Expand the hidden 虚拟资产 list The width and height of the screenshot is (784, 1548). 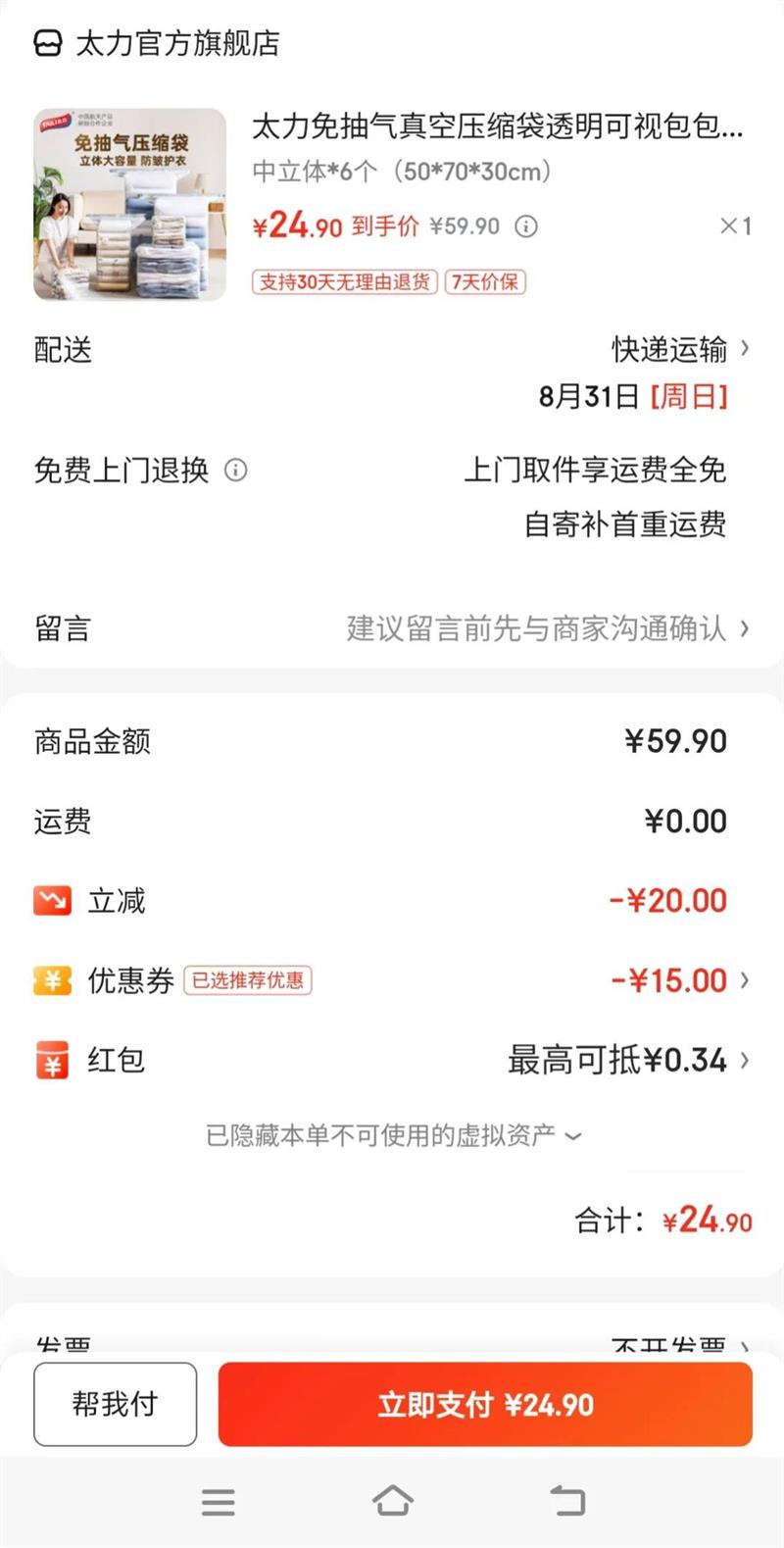[392, 1135]
